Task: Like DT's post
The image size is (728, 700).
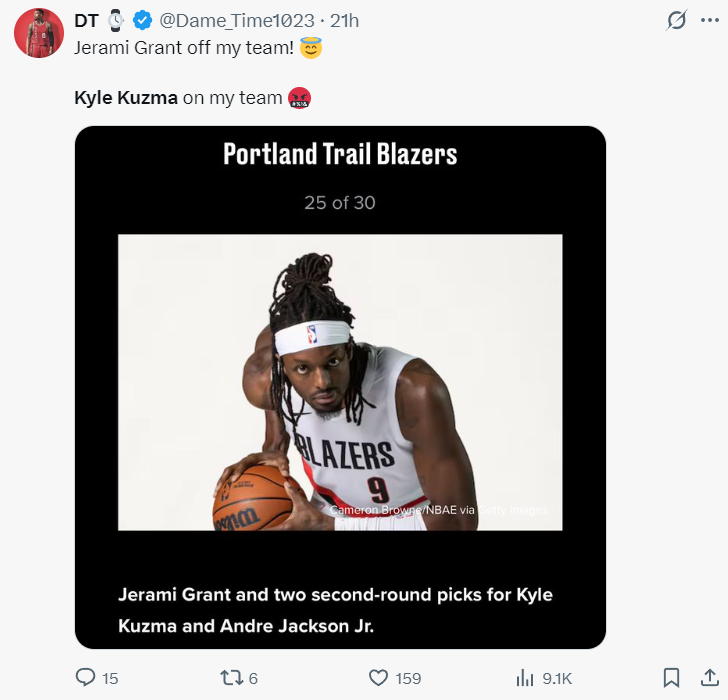Action: [x=378, y=678]
